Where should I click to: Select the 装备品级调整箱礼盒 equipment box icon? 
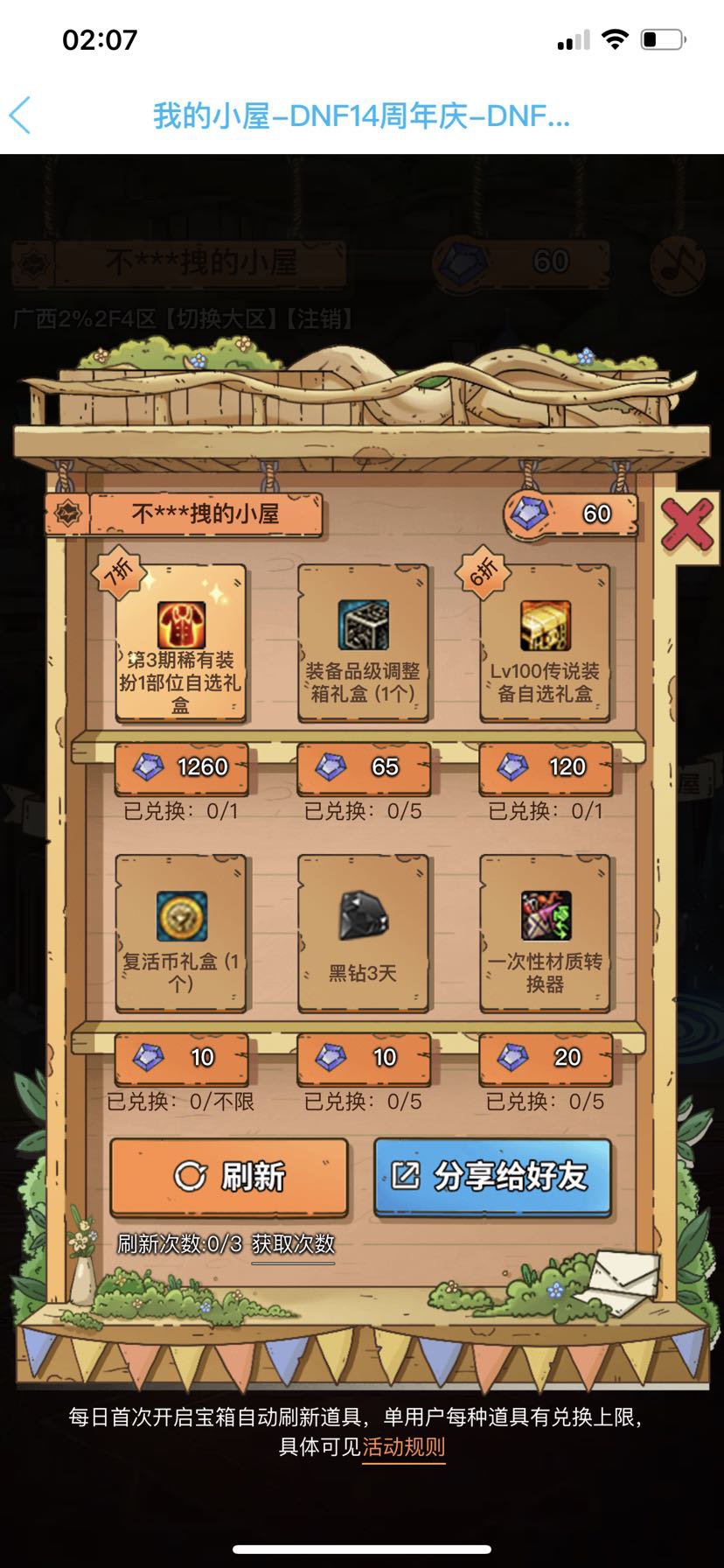click(361, 621)
